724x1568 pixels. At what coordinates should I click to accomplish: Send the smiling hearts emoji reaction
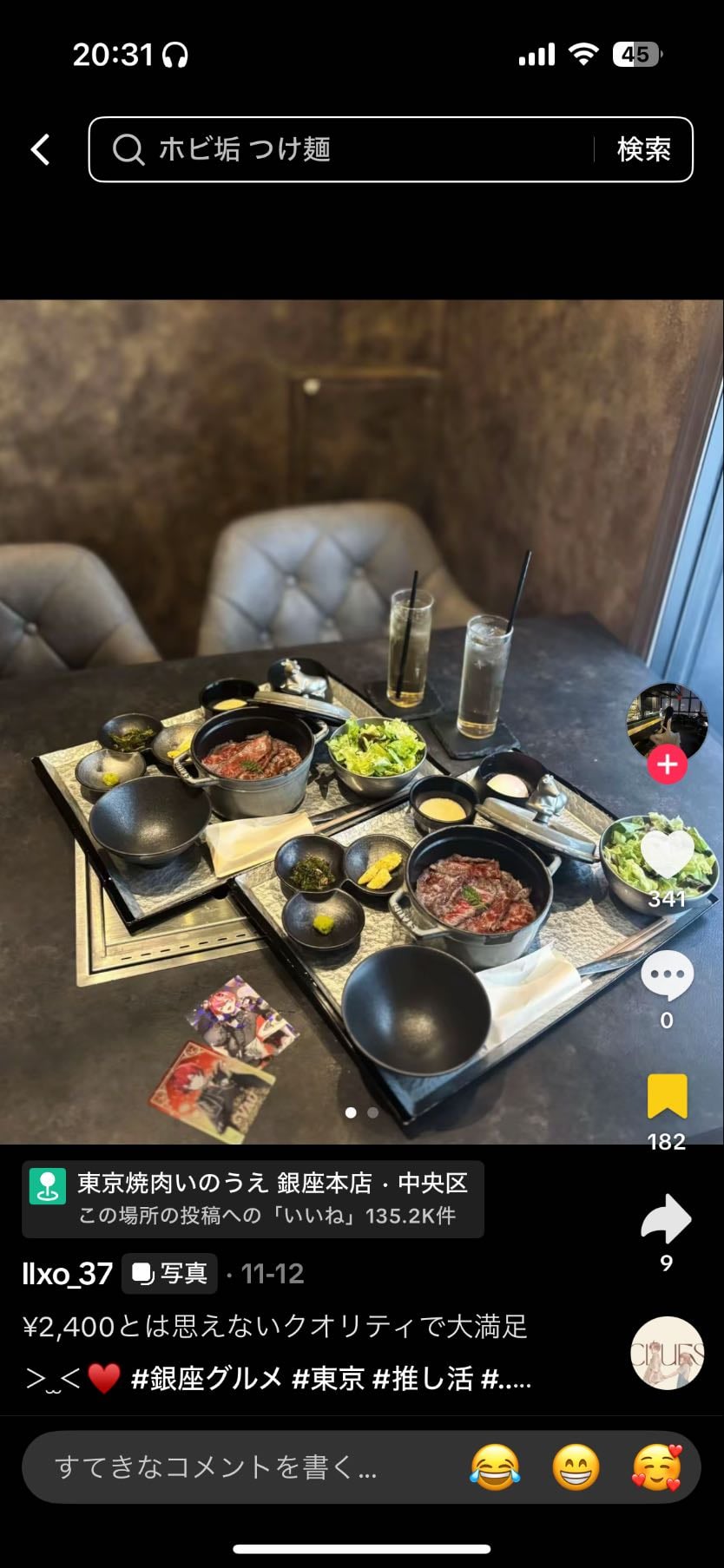coord(657,1468)
